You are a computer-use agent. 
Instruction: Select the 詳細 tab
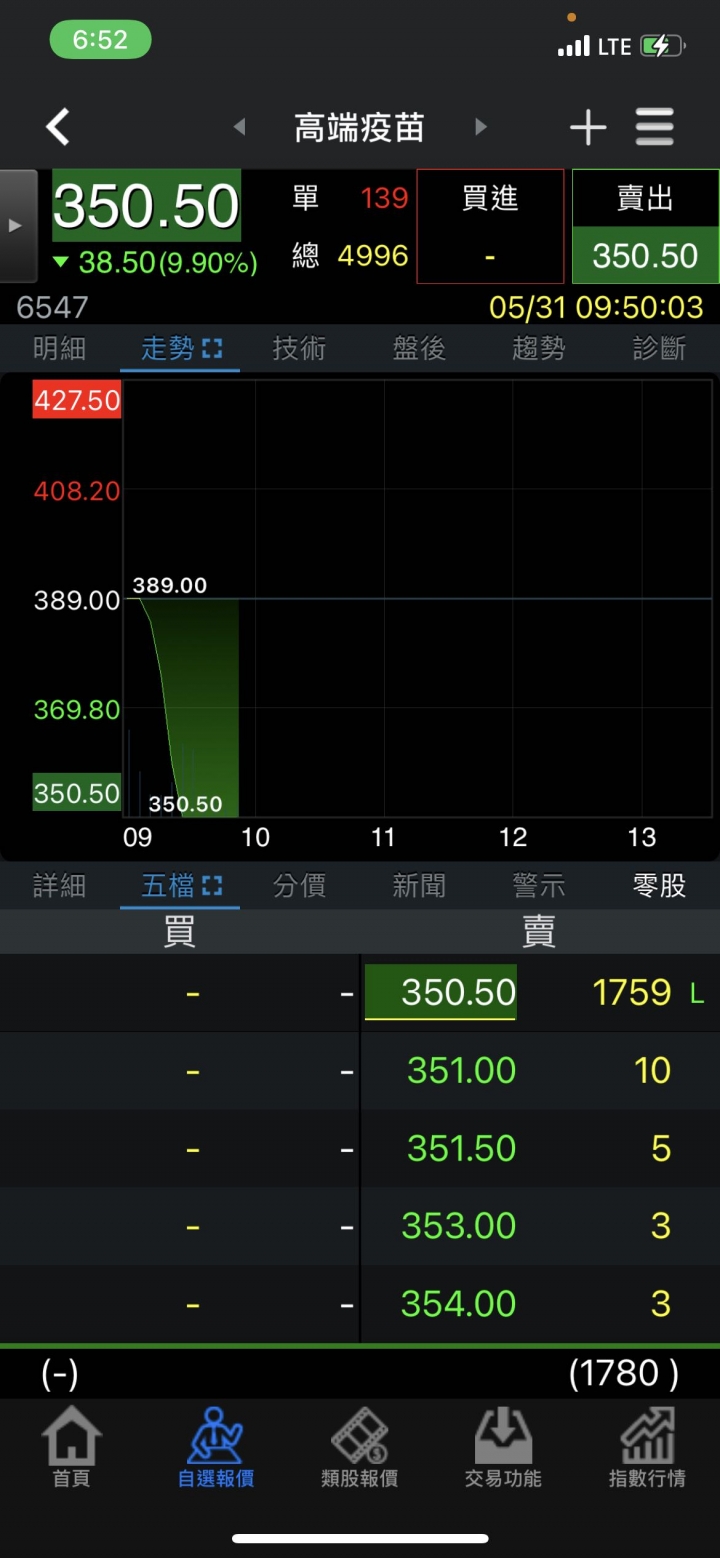pos(59,885)
